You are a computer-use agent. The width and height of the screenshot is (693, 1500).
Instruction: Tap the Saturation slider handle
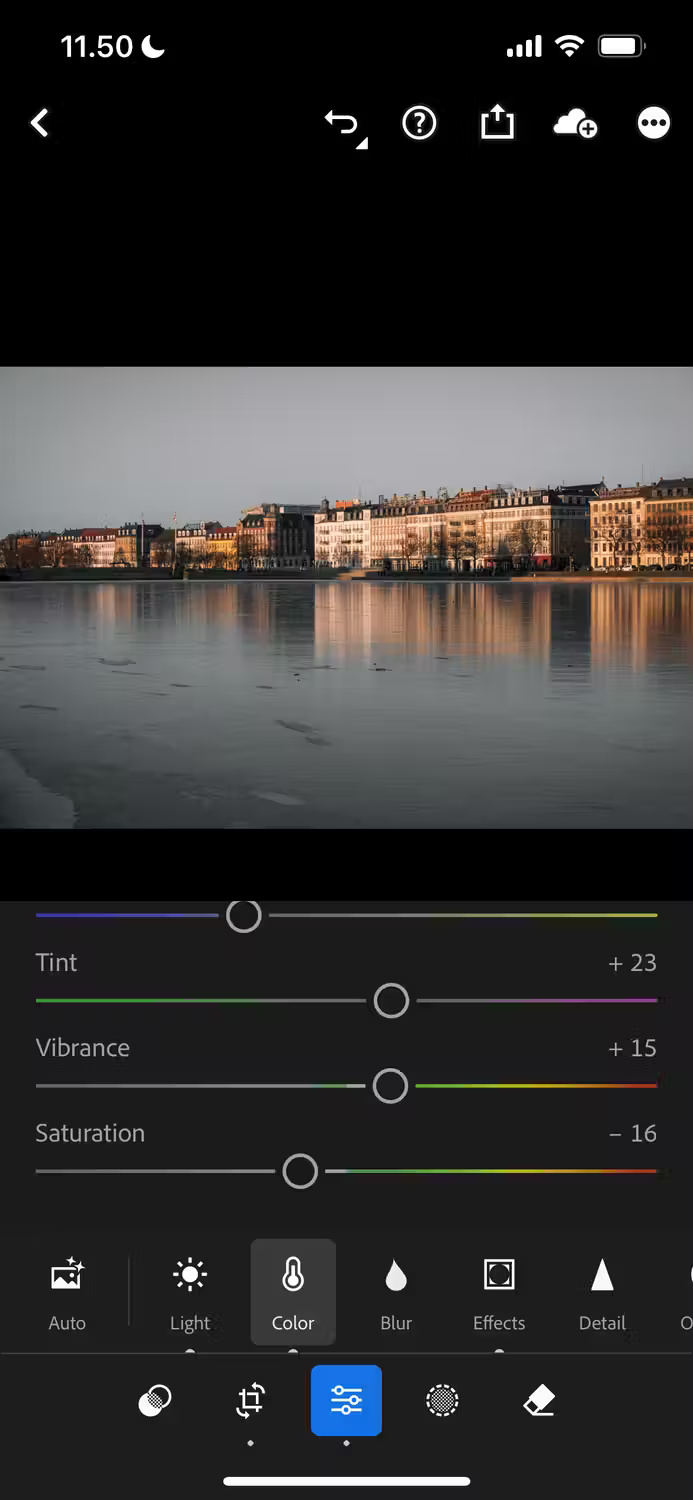point(300,1172)
